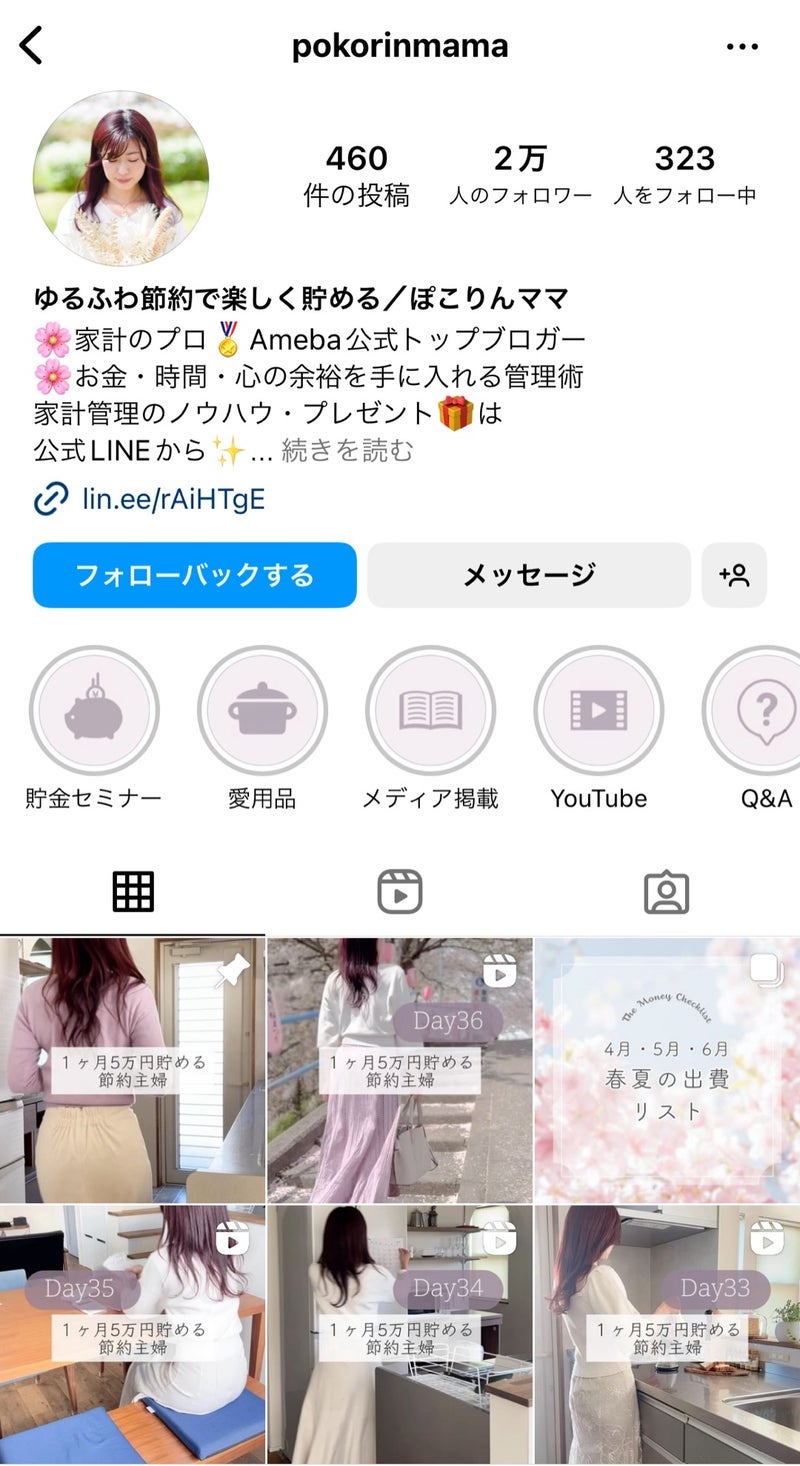Tap メッセージ to send a message

tap(529, 575)
